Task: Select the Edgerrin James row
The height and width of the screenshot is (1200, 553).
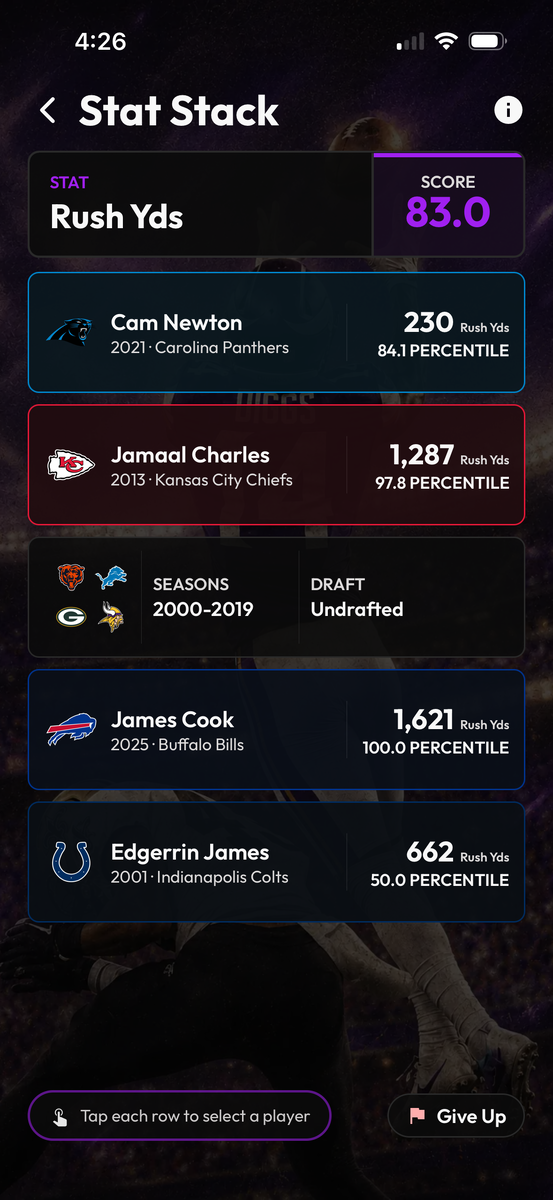Action: coord(276,862)
